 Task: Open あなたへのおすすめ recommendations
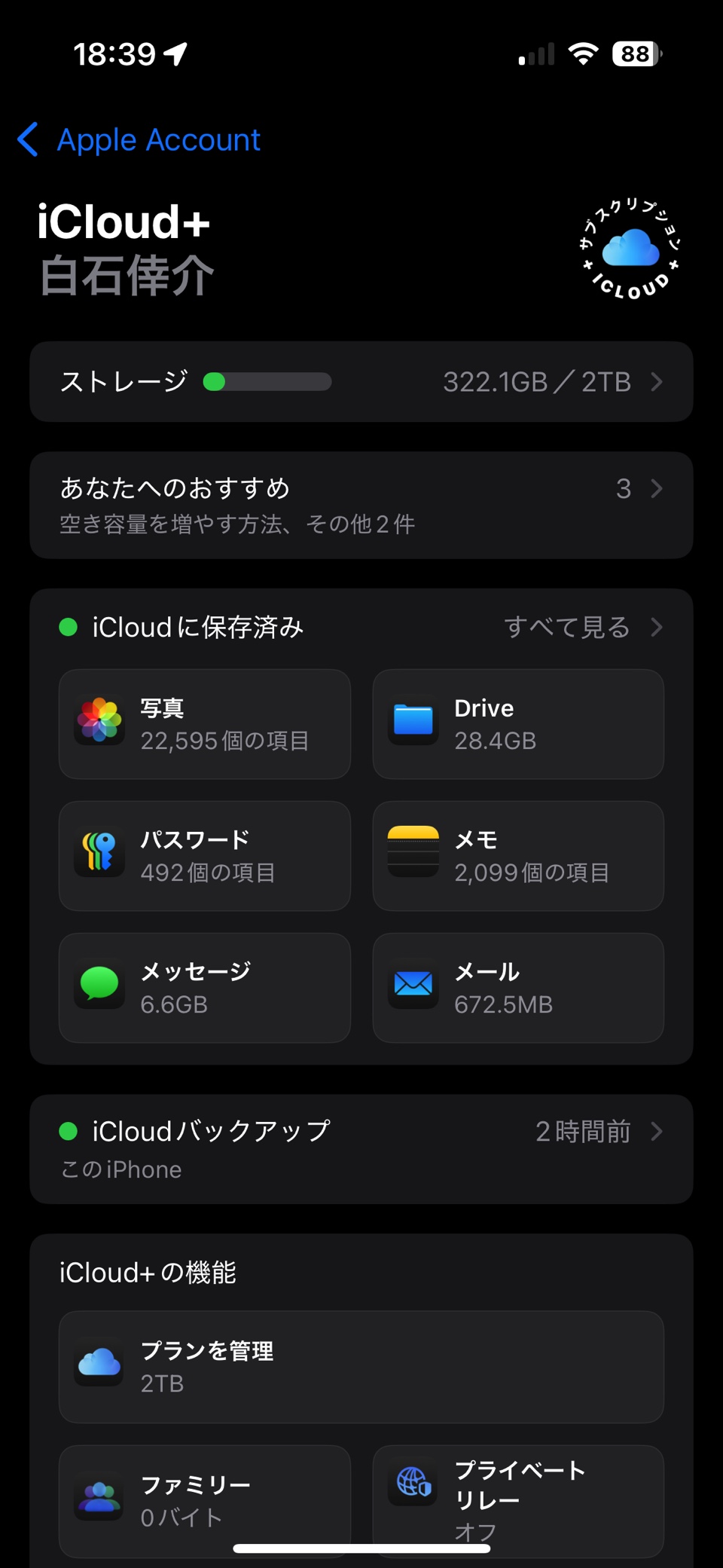point(361,505)
